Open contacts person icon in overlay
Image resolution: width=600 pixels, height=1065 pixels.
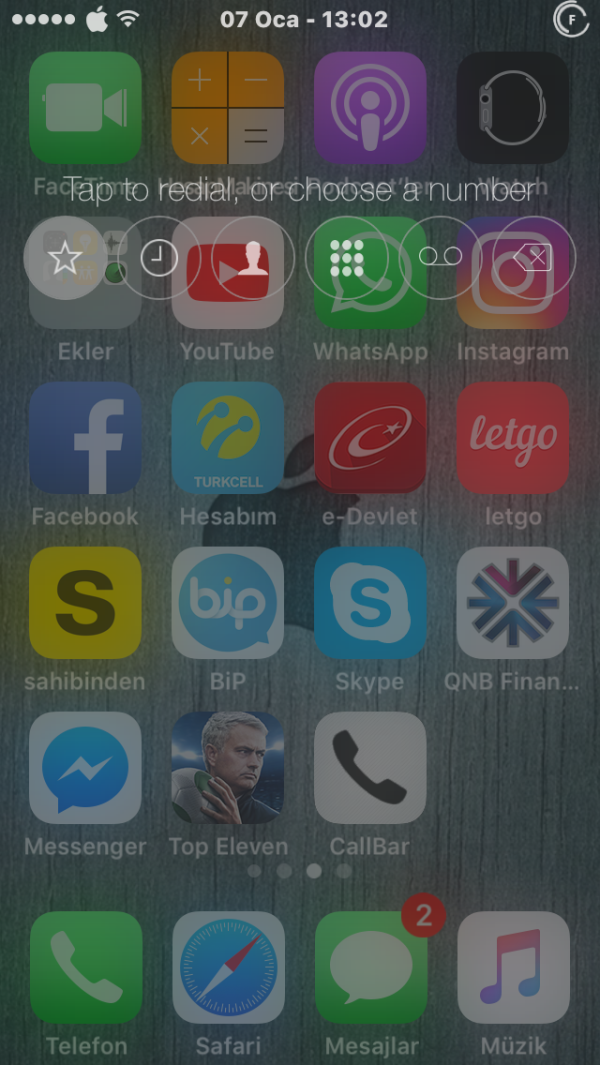253,259
